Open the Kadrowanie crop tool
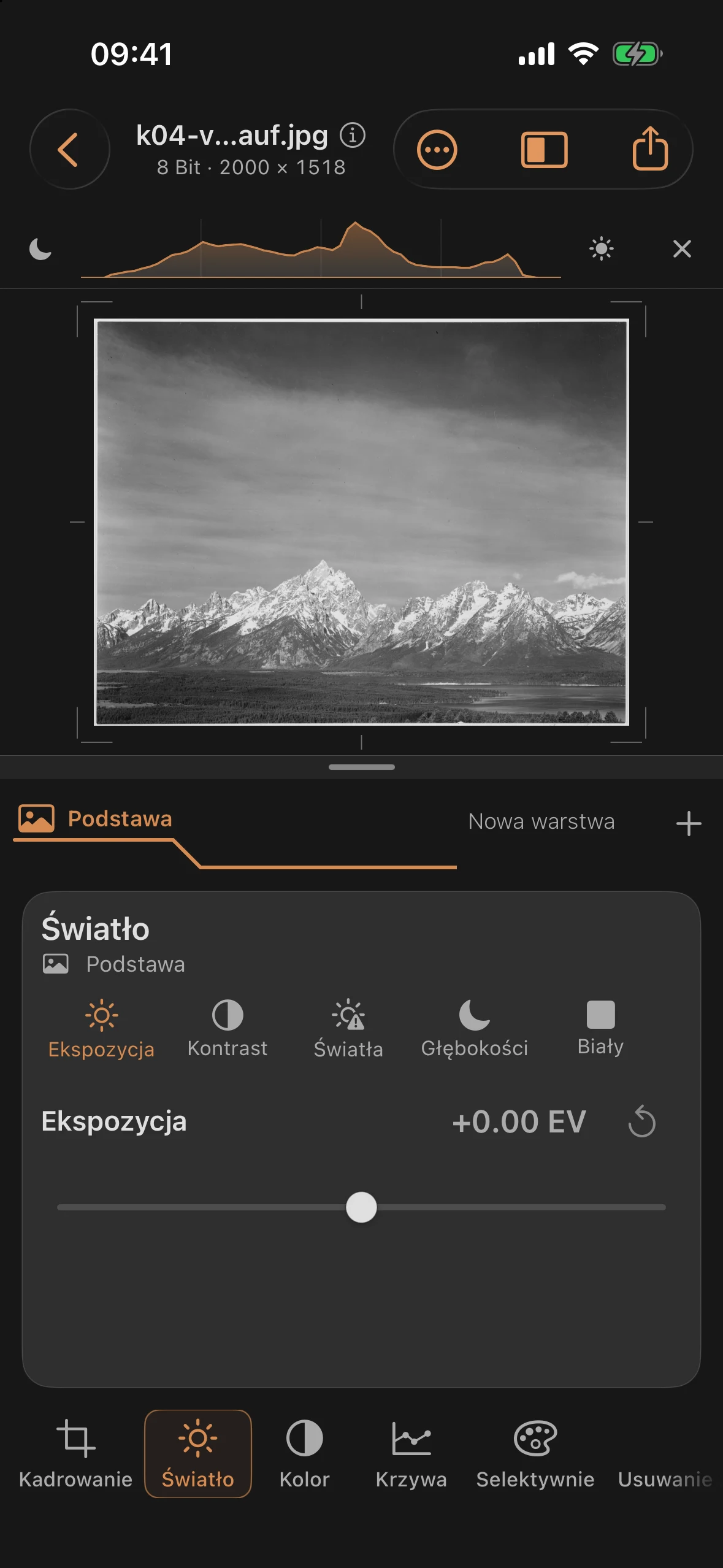The height and width of the screenshot is (1568, 723). click(75, 1454)
